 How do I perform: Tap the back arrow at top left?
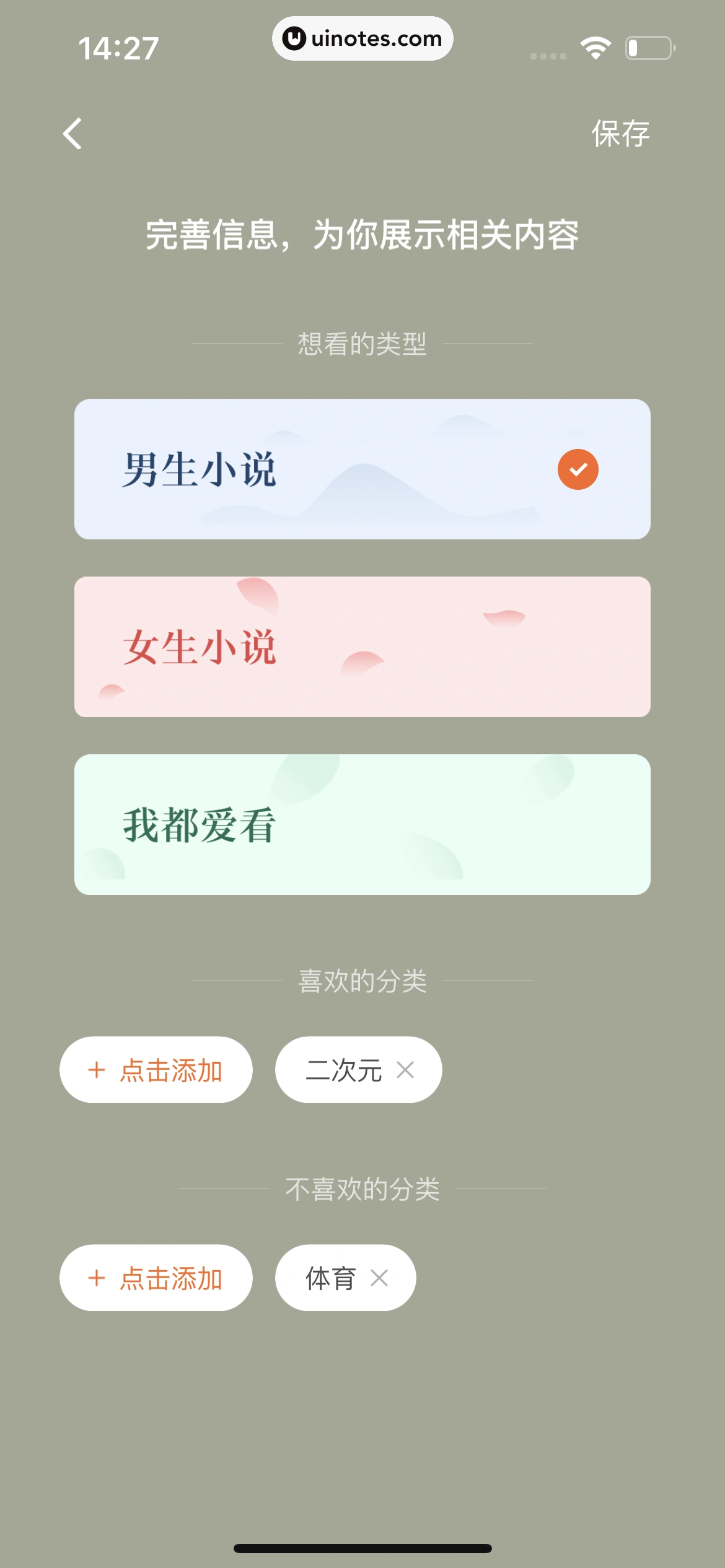coord(72,134)
